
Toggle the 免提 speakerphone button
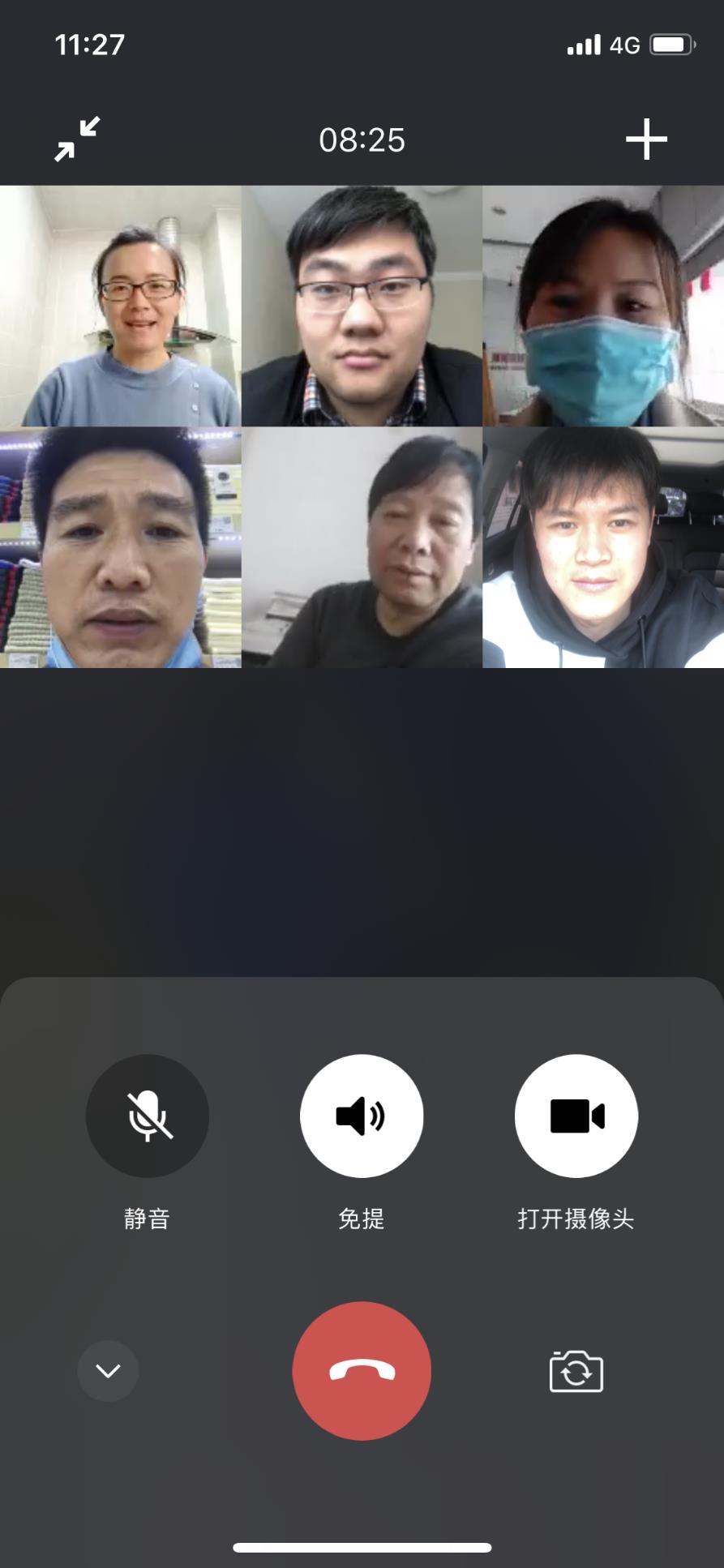pyautogui.click(x=362, y=1116)
